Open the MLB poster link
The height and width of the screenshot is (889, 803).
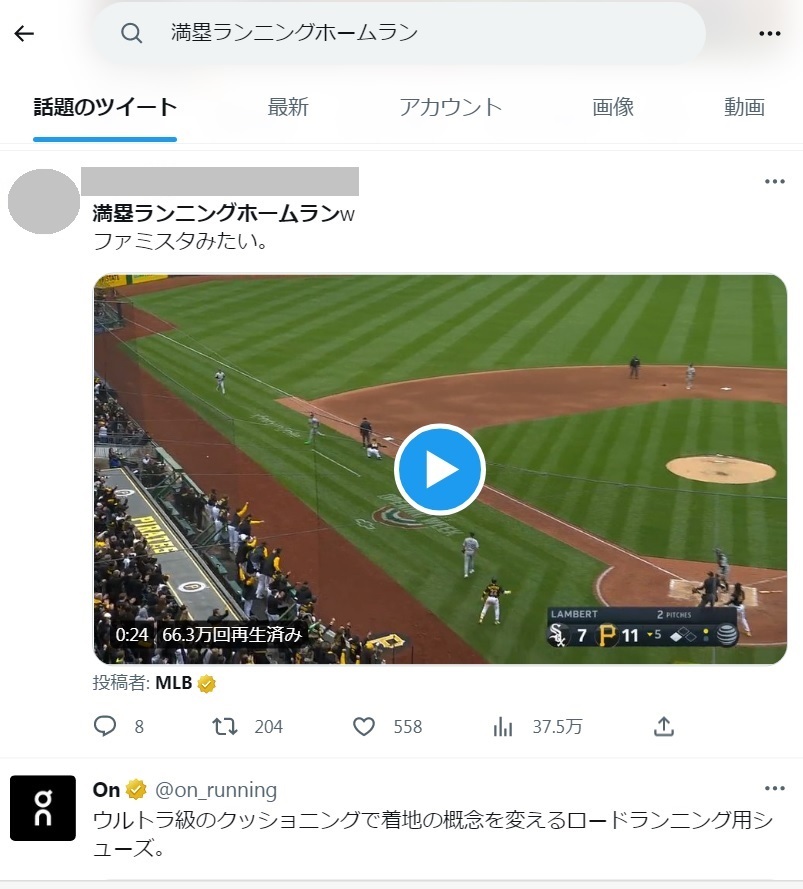(x=174, y=684)
